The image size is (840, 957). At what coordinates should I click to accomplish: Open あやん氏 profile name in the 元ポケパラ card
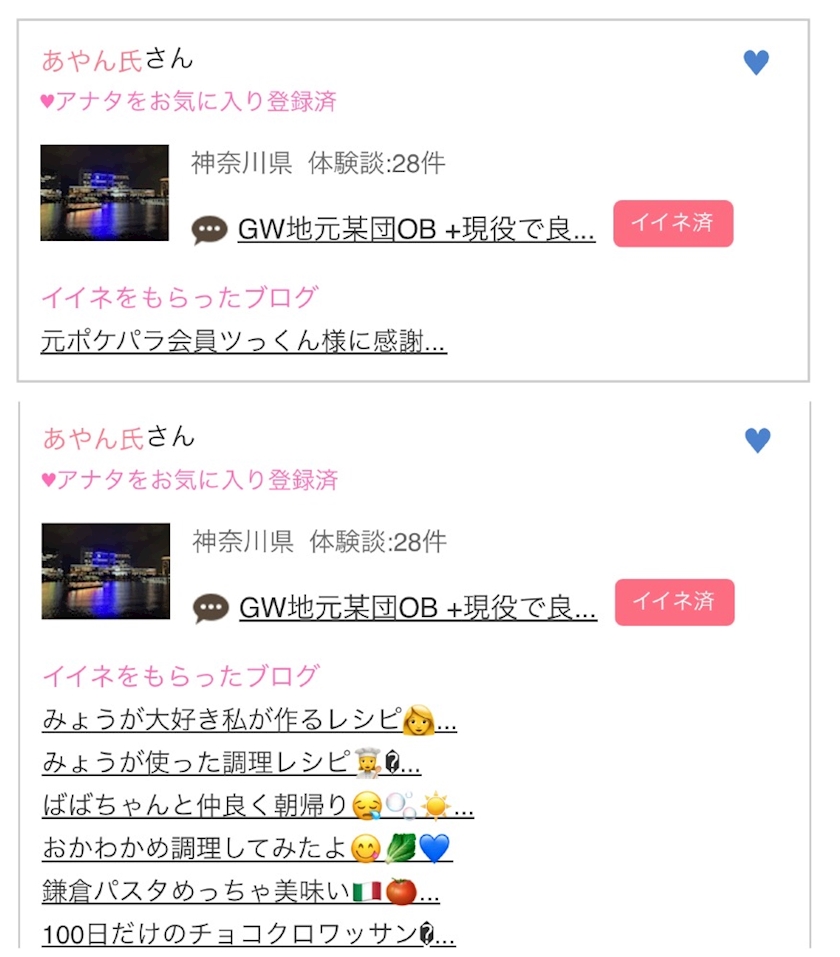point(92,60)
